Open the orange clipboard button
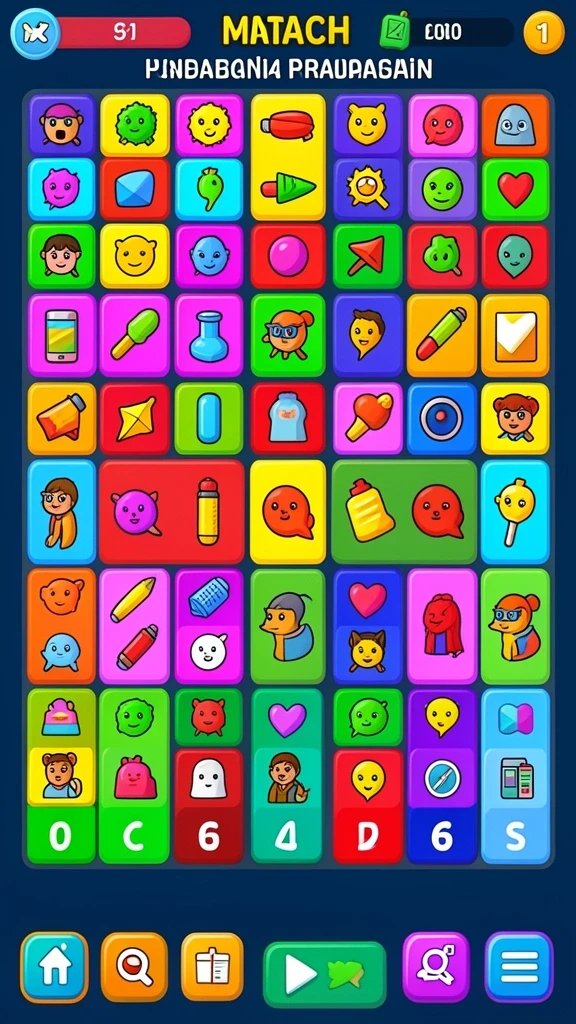Viewport: 576px width, 1024px height. coord(212,967)
